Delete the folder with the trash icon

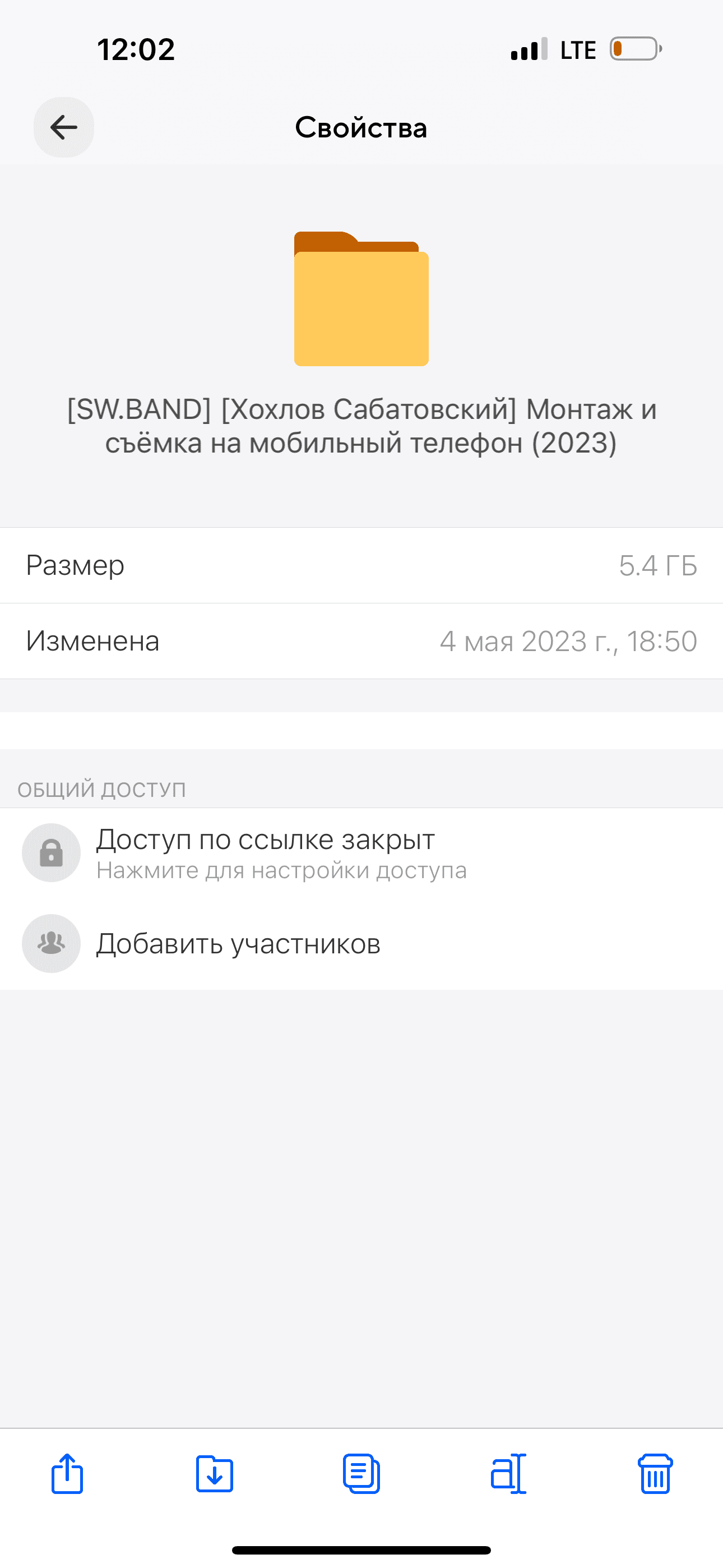tap(655, 1474)
